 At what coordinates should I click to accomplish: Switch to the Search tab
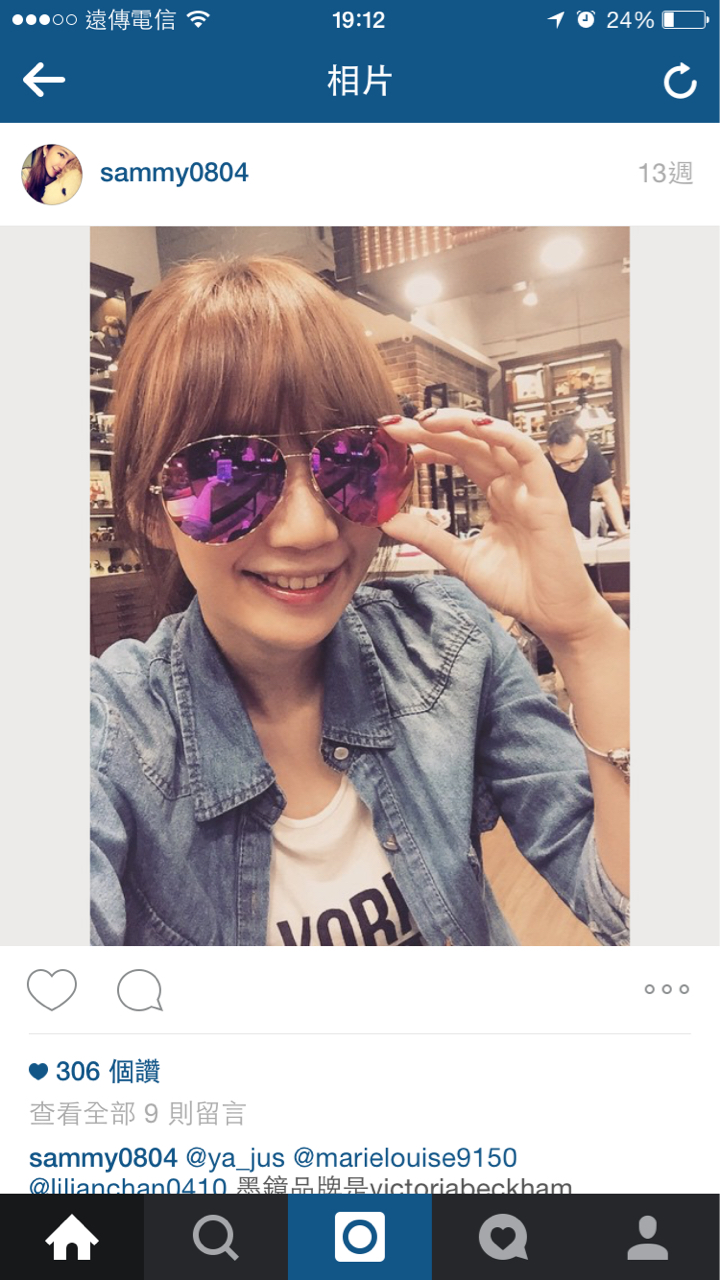216,1238
